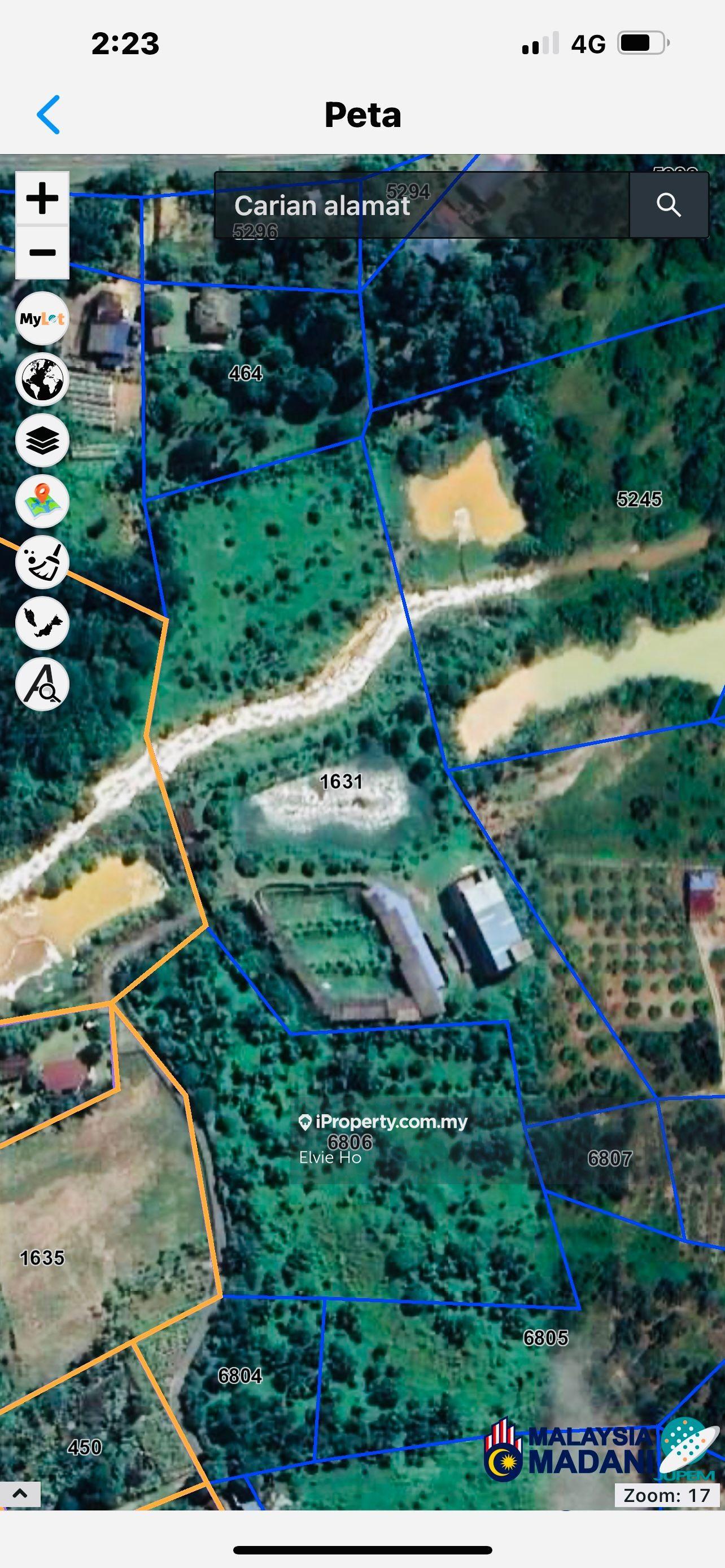Clear the map with the broom icon
The width and height of the screenshot is (725, 1568).
pyautogui.click(x=42, y=562)
